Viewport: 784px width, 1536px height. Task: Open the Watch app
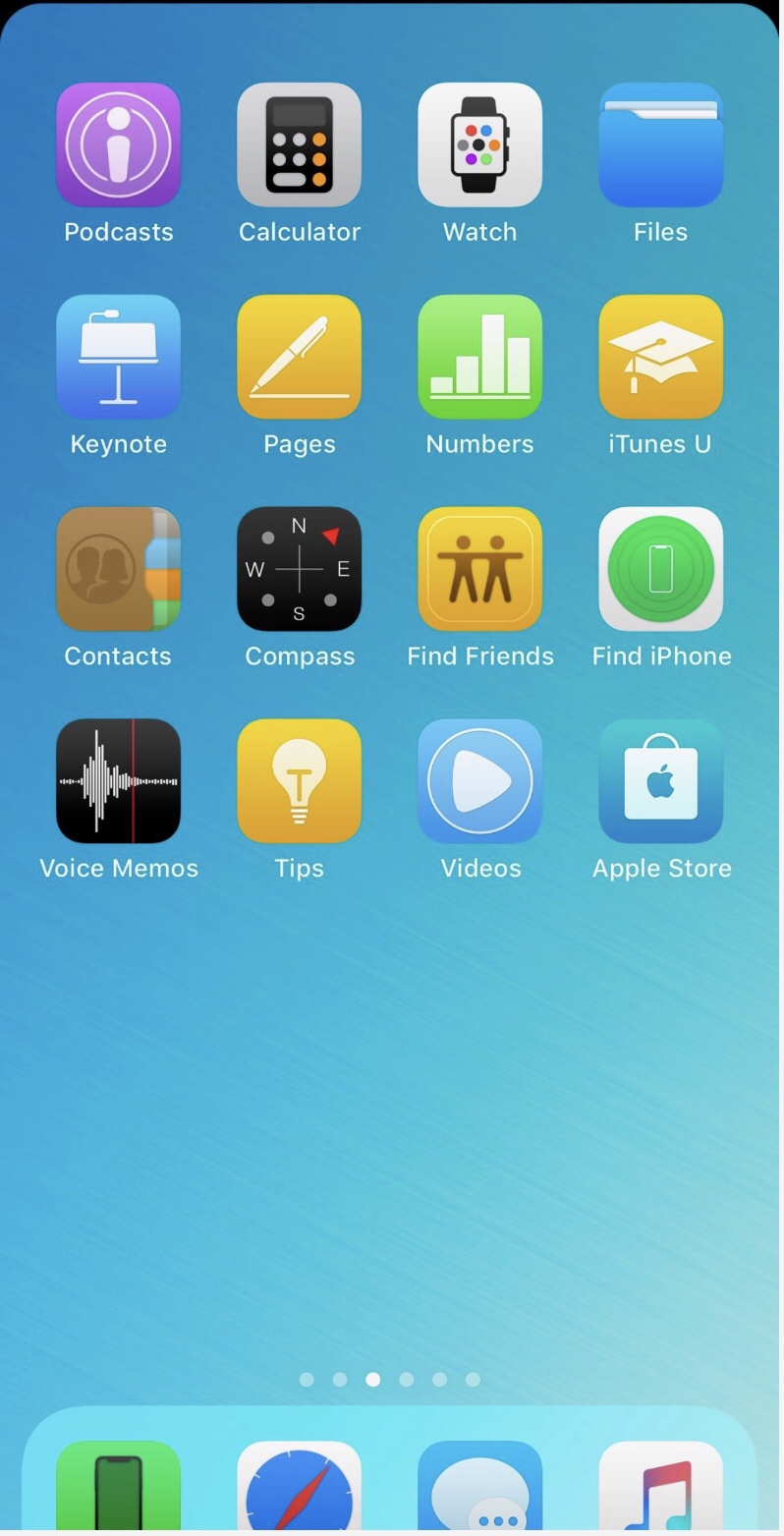pyautogui.click(x=479, y=145)
